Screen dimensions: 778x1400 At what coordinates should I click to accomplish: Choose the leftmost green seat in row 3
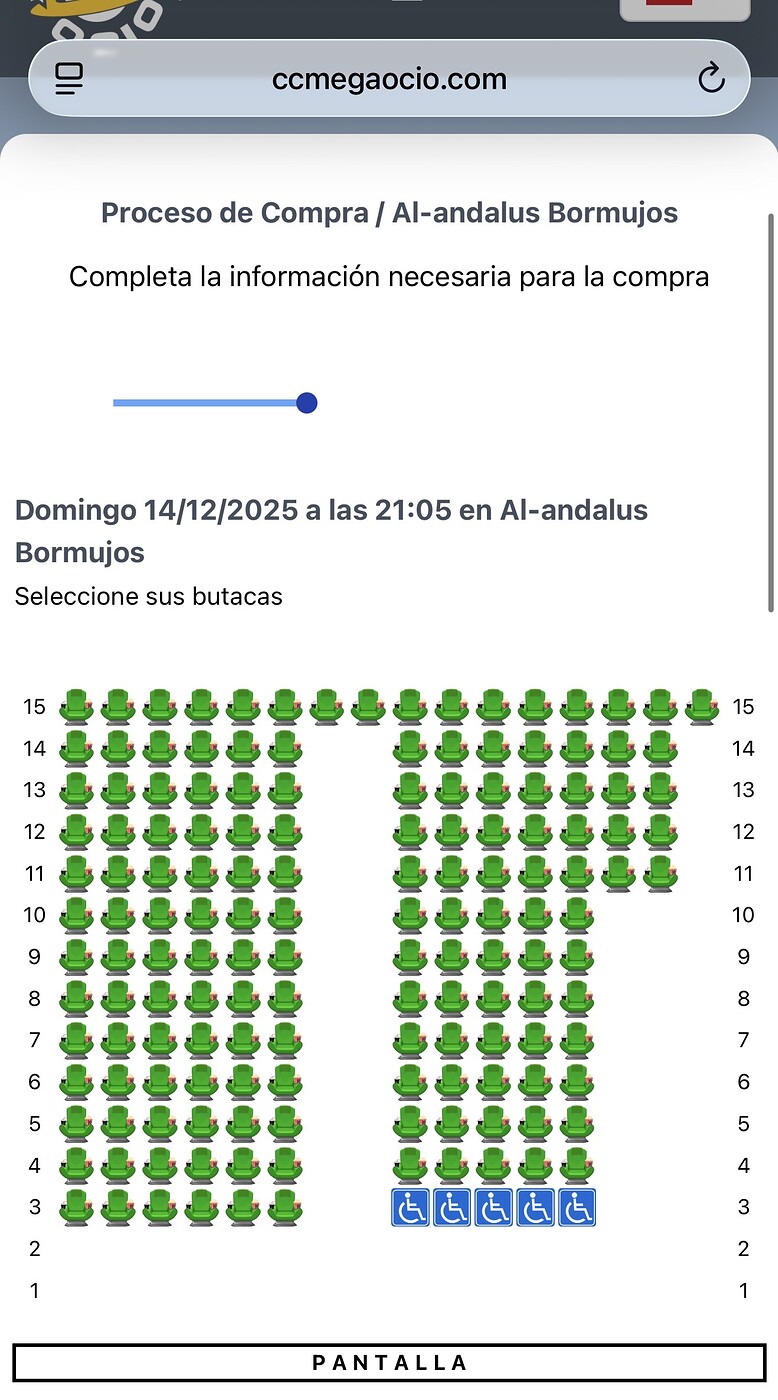click(76, 1207)
